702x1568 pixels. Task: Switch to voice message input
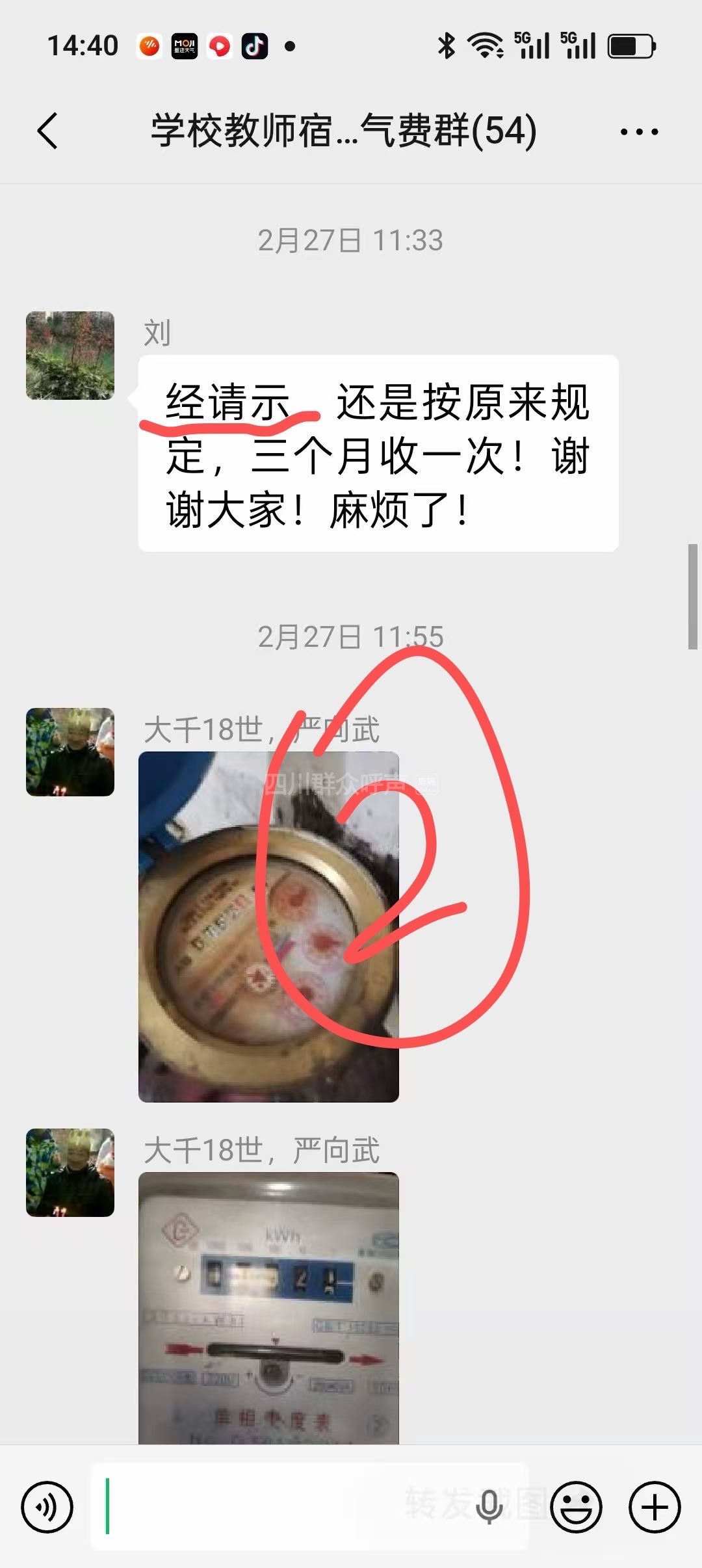click(x=47, y=1507)
